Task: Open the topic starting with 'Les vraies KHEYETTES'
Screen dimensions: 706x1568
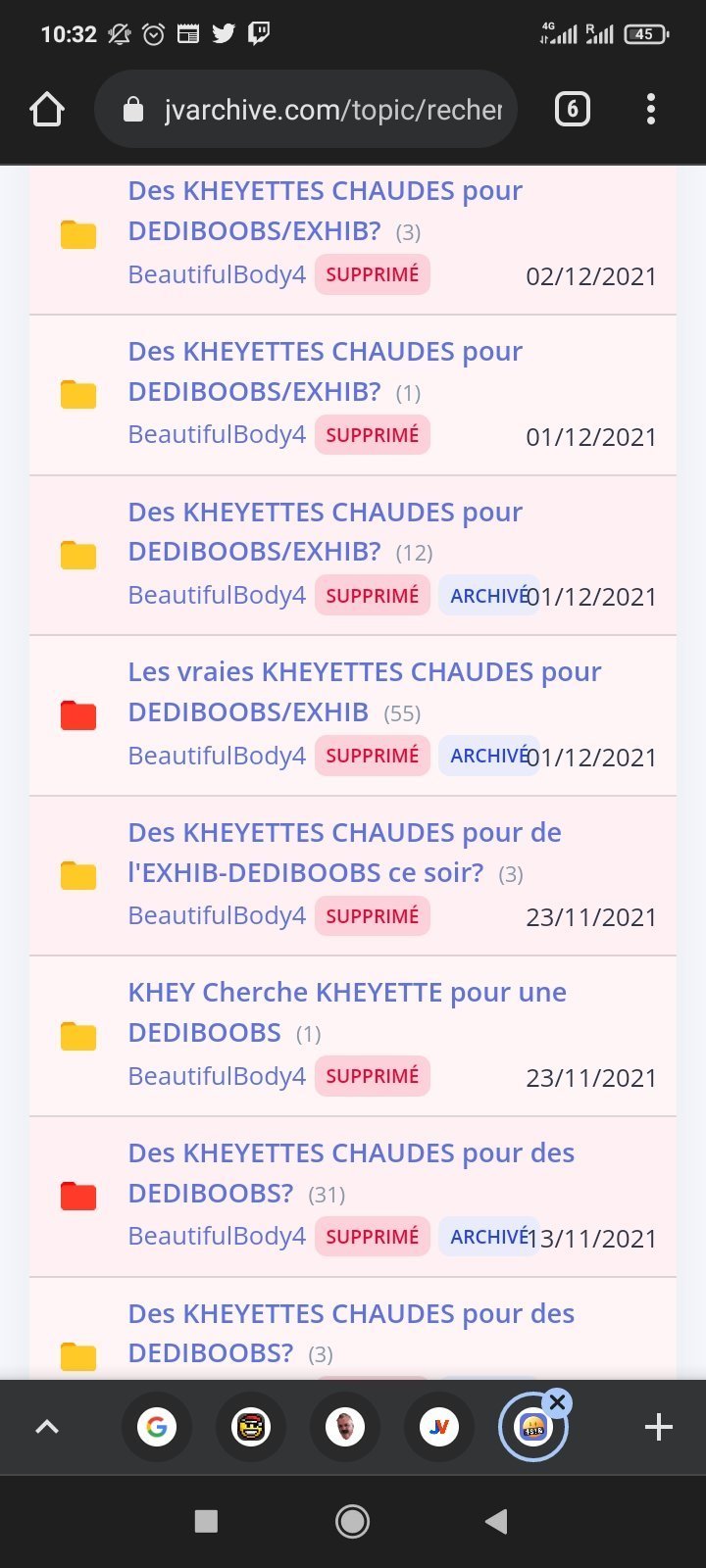Action: click(x=364, y=691)
